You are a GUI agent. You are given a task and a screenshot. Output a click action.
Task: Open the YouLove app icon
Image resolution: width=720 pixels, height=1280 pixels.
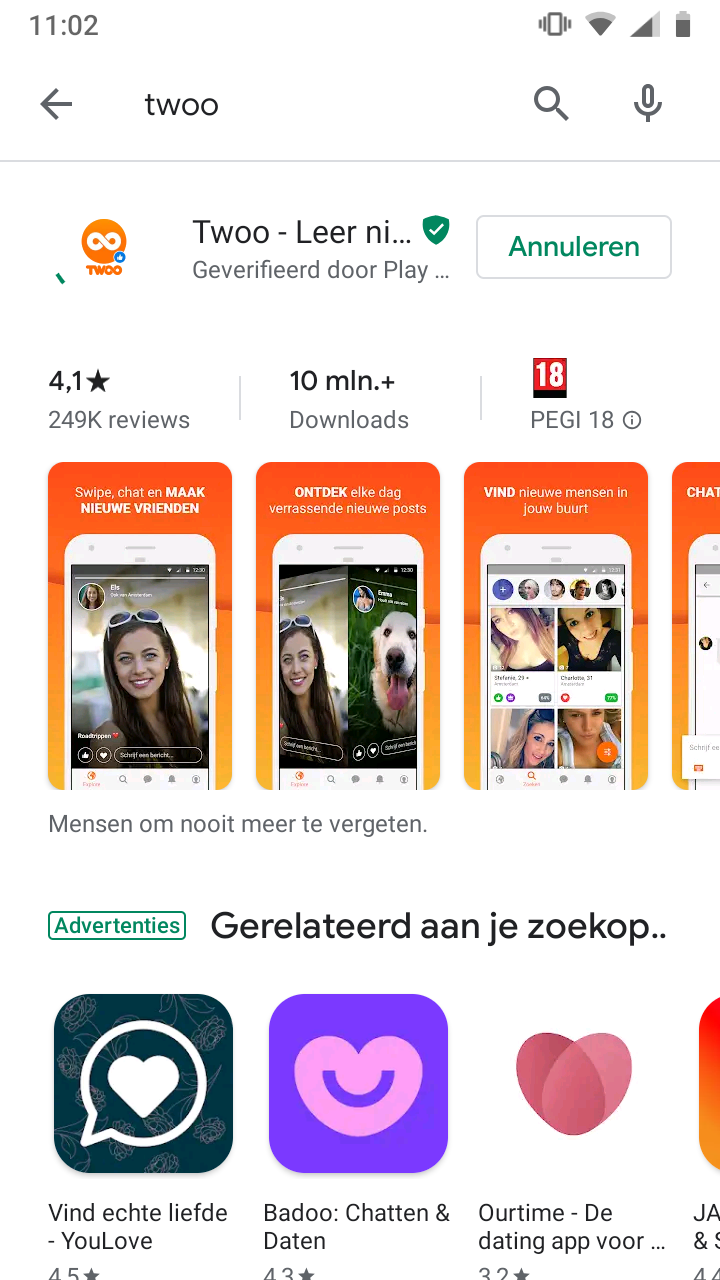pos(143,1083)
